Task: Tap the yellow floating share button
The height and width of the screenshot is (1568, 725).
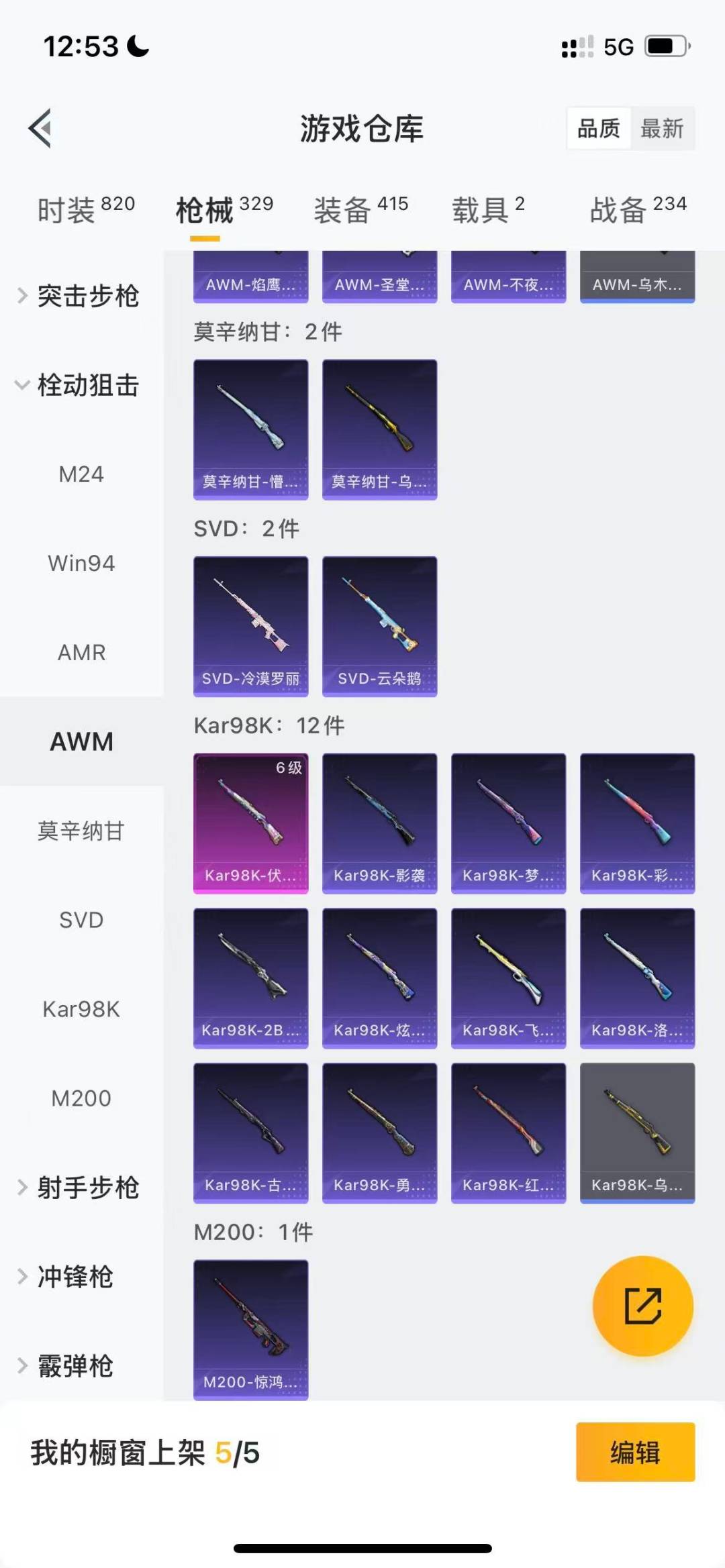Action: tap(642, 1306)
